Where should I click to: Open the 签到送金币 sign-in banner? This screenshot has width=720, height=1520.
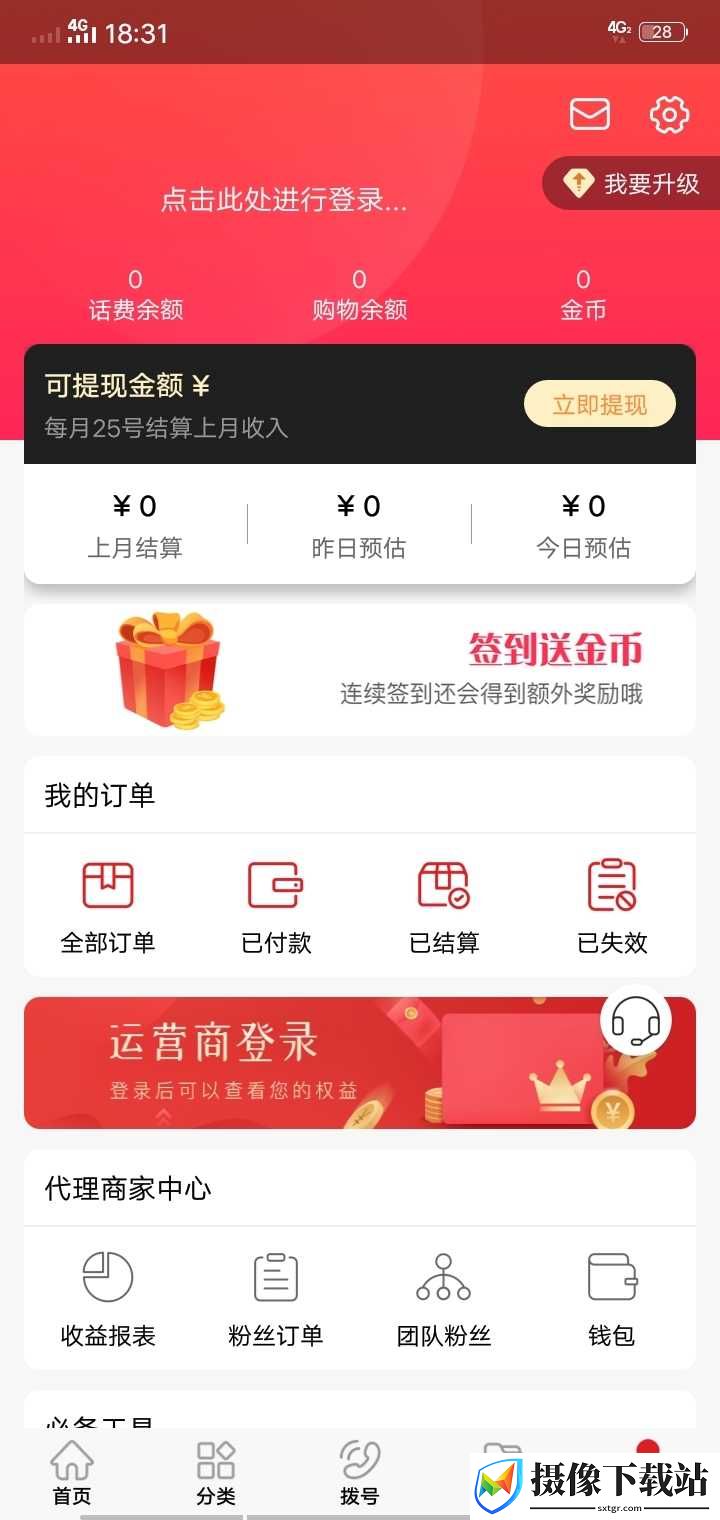pyautogui.click(x=360, y=670)
